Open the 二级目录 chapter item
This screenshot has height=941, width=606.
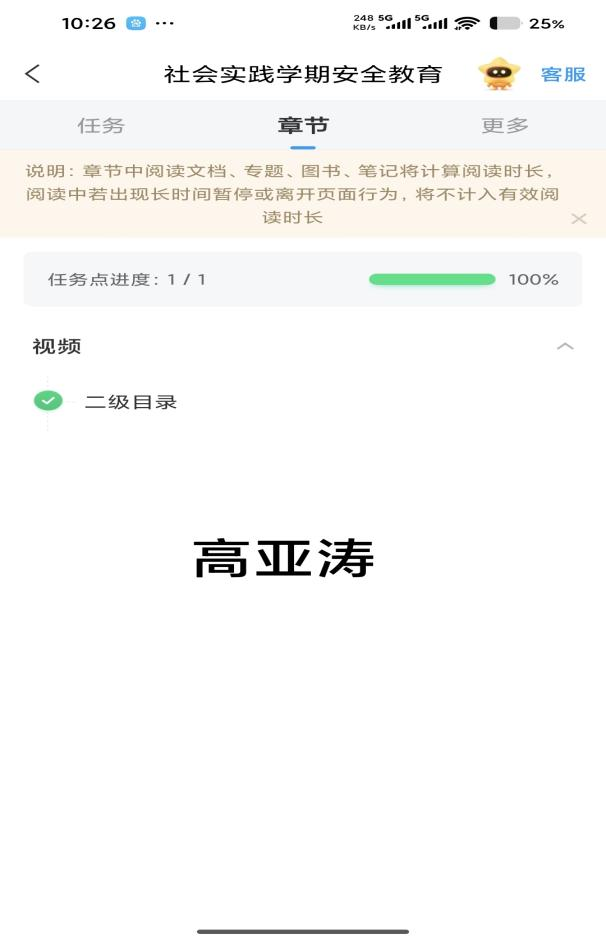tap(131, 402)
